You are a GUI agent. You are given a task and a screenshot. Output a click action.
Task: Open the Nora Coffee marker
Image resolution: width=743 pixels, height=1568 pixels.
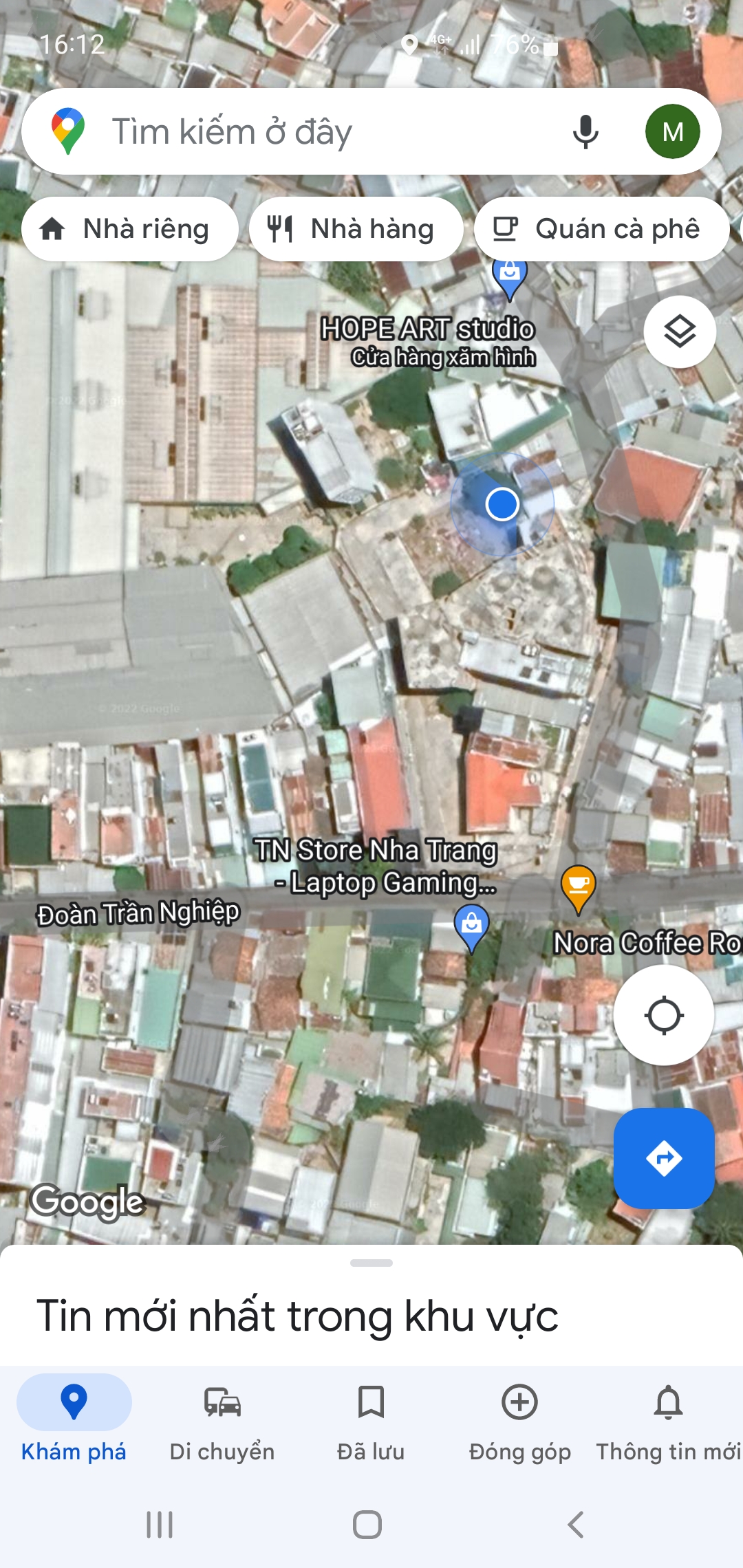tap(579, 887)
